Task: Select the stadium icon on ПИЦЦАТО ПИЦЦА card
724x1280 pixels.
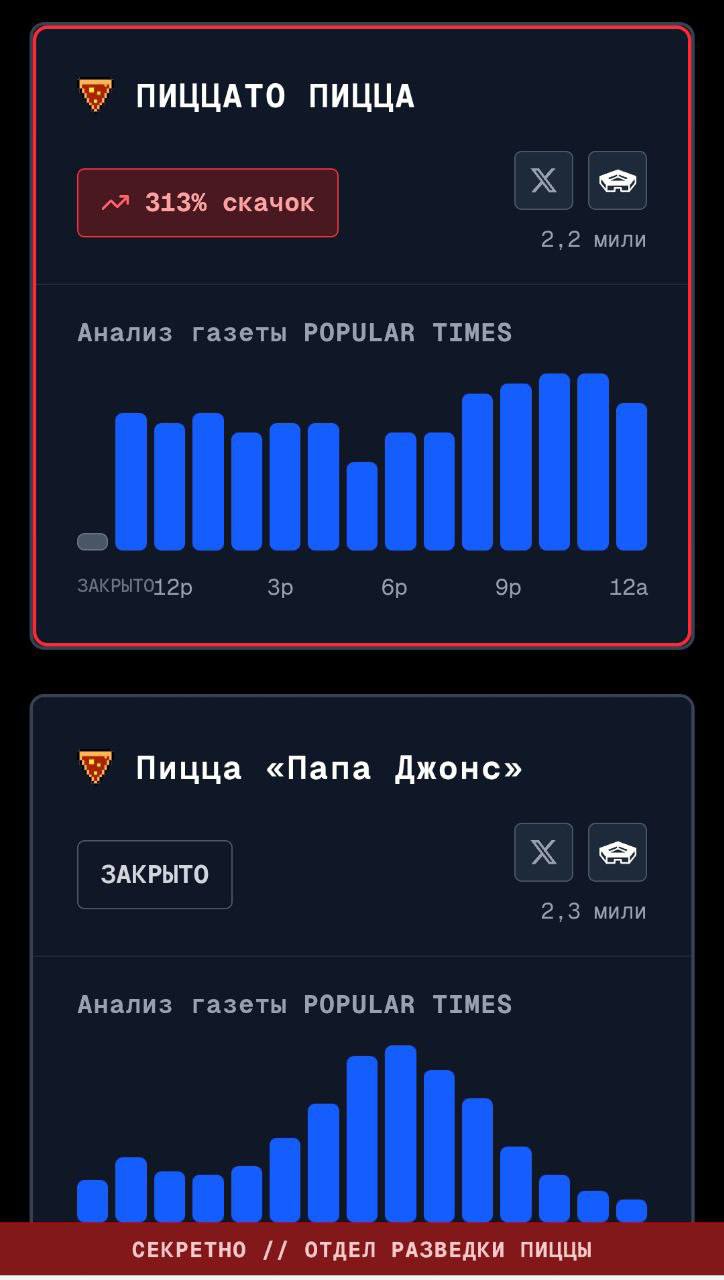Action: [617, 181]
